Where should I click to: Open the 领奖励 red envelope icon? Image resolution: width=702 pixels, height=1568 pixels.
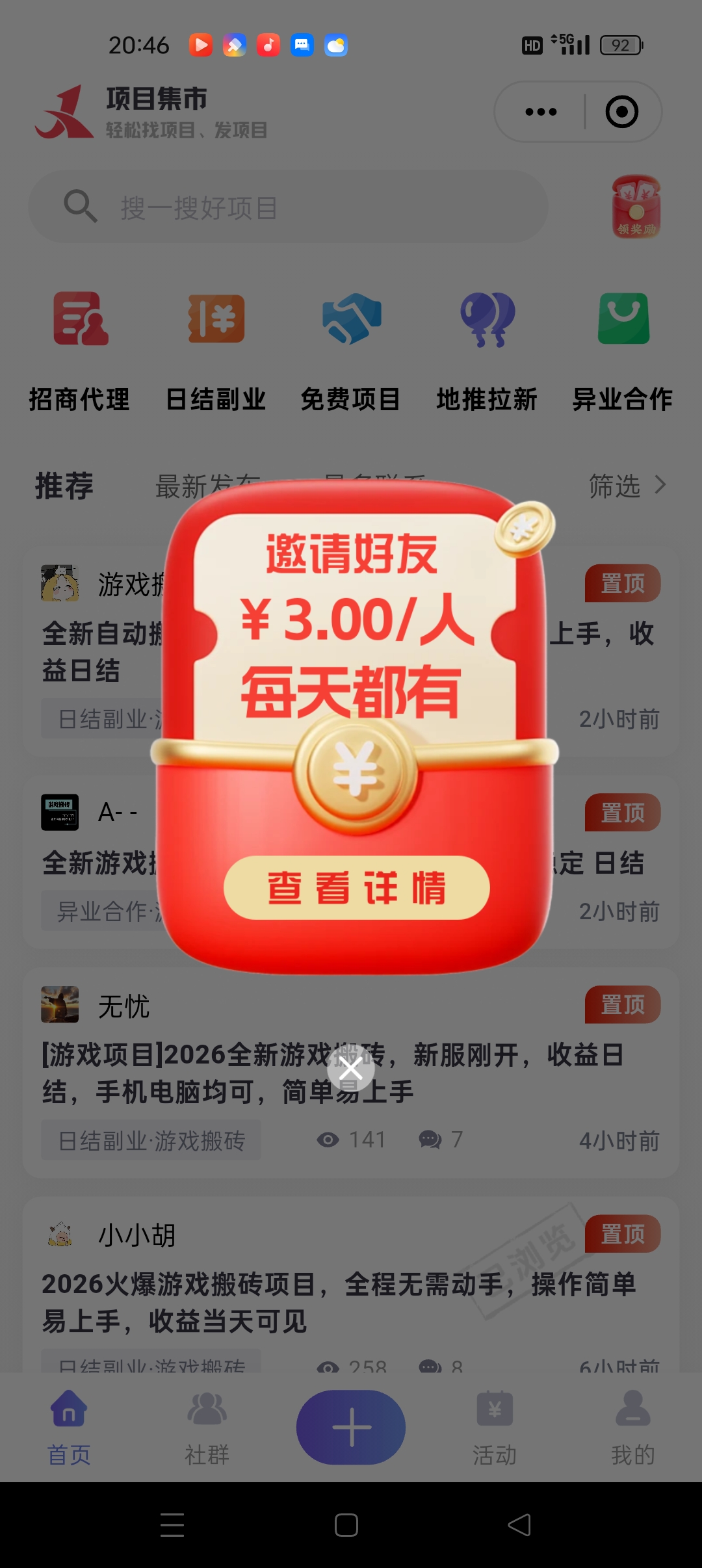click(x=636, y=207)
